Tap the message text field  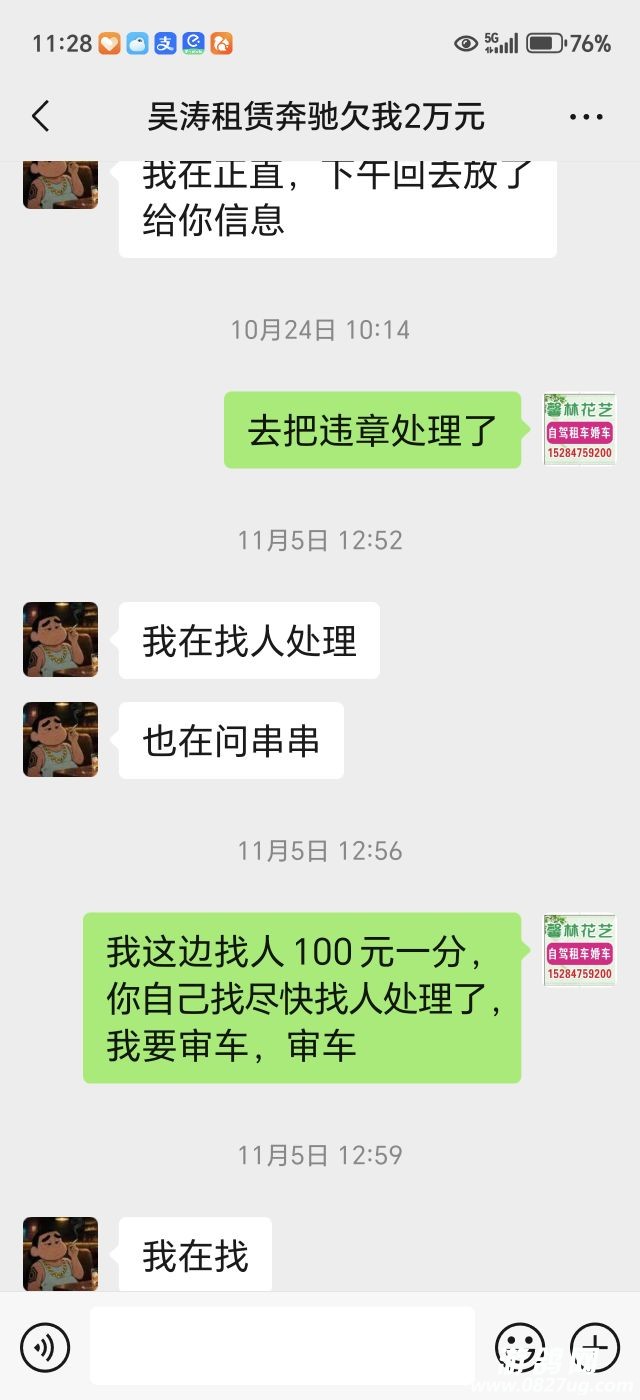[282, 1346]
